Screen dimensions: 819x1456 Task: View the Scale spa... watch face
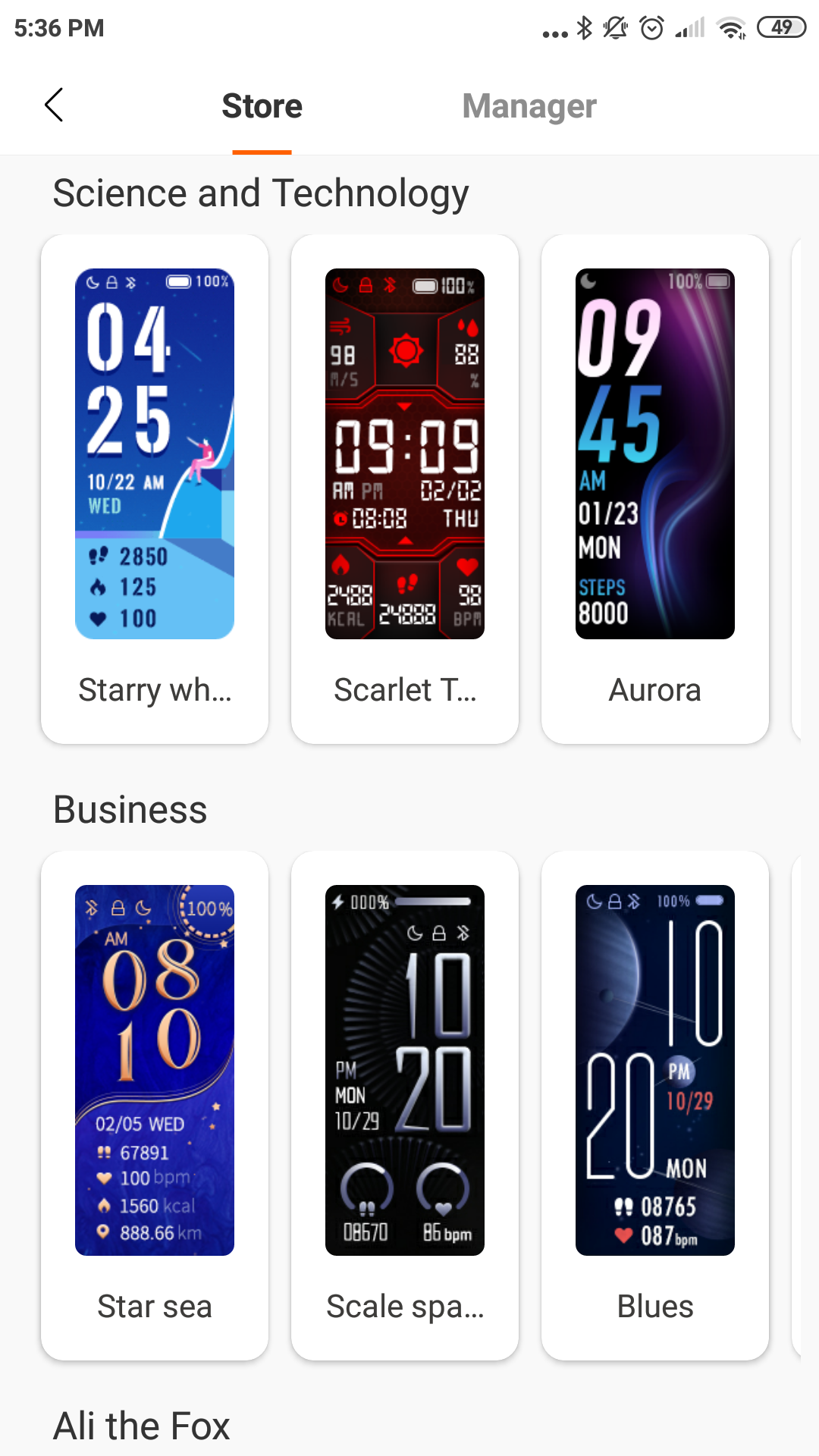click(x=405, y=1105)
